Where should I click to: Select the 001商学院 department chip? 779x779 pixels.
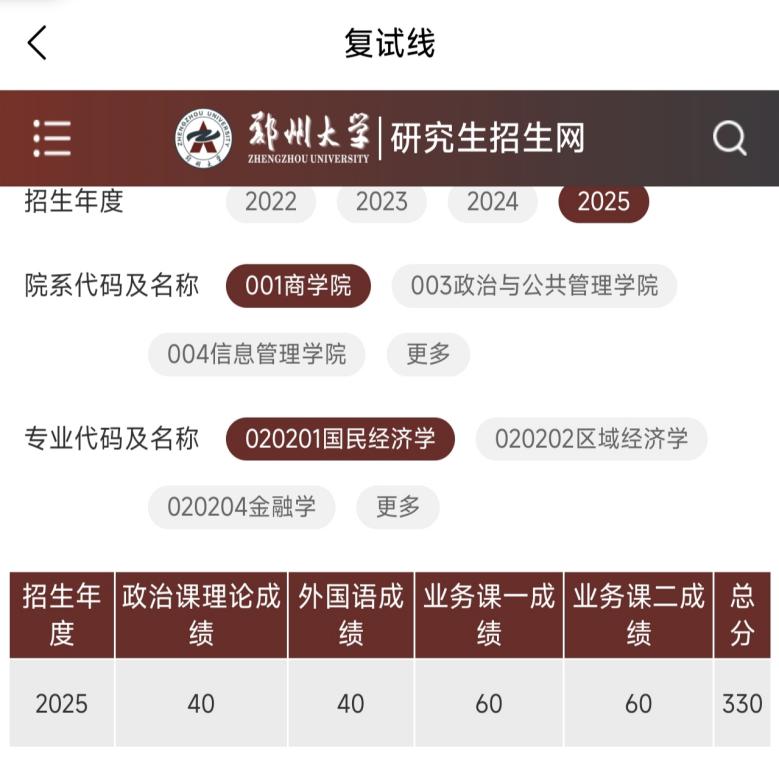coord(298,286)
